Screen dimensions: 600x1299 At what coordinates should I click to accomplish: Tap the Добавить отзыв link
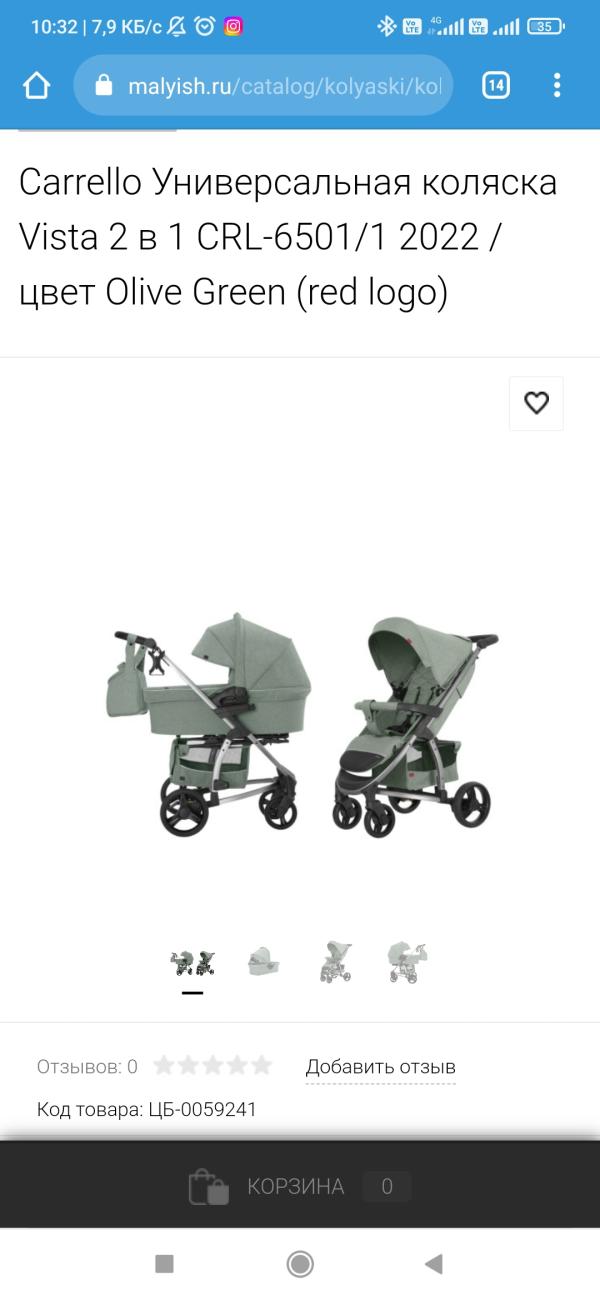[x=380, y=1067]
